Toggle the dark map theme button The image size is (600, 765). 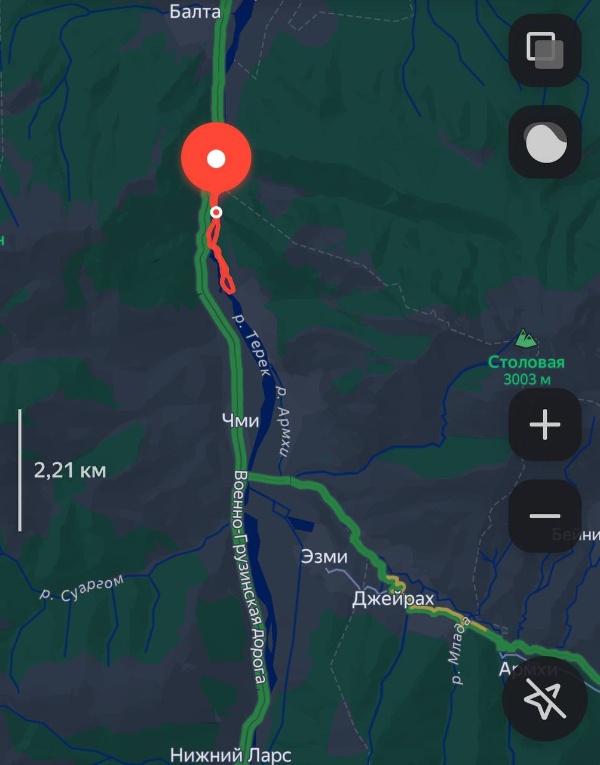(545, 142)
